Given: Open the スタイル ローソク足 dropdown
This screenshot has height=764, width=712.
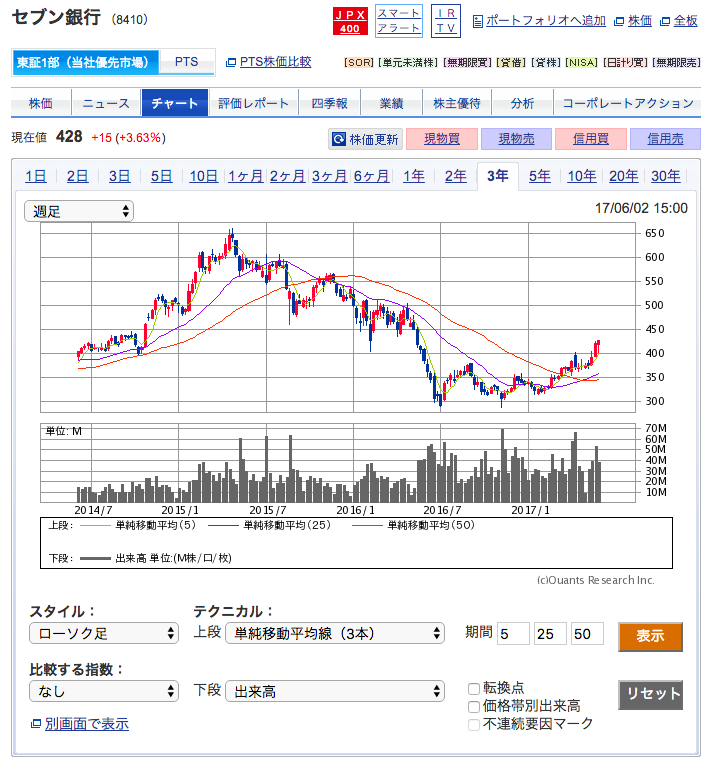Looking at the screenshot, I should (x=104, y=633).
